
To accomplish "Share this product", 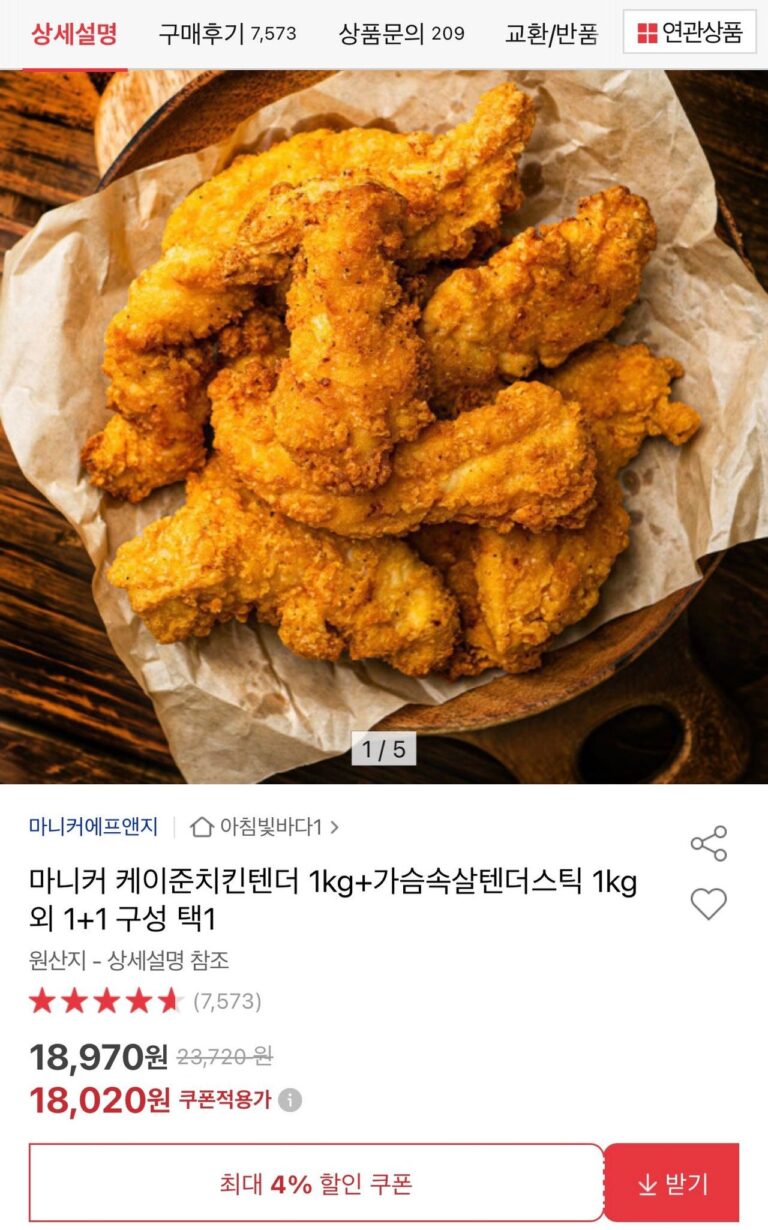I will click(x=709, y=844).
